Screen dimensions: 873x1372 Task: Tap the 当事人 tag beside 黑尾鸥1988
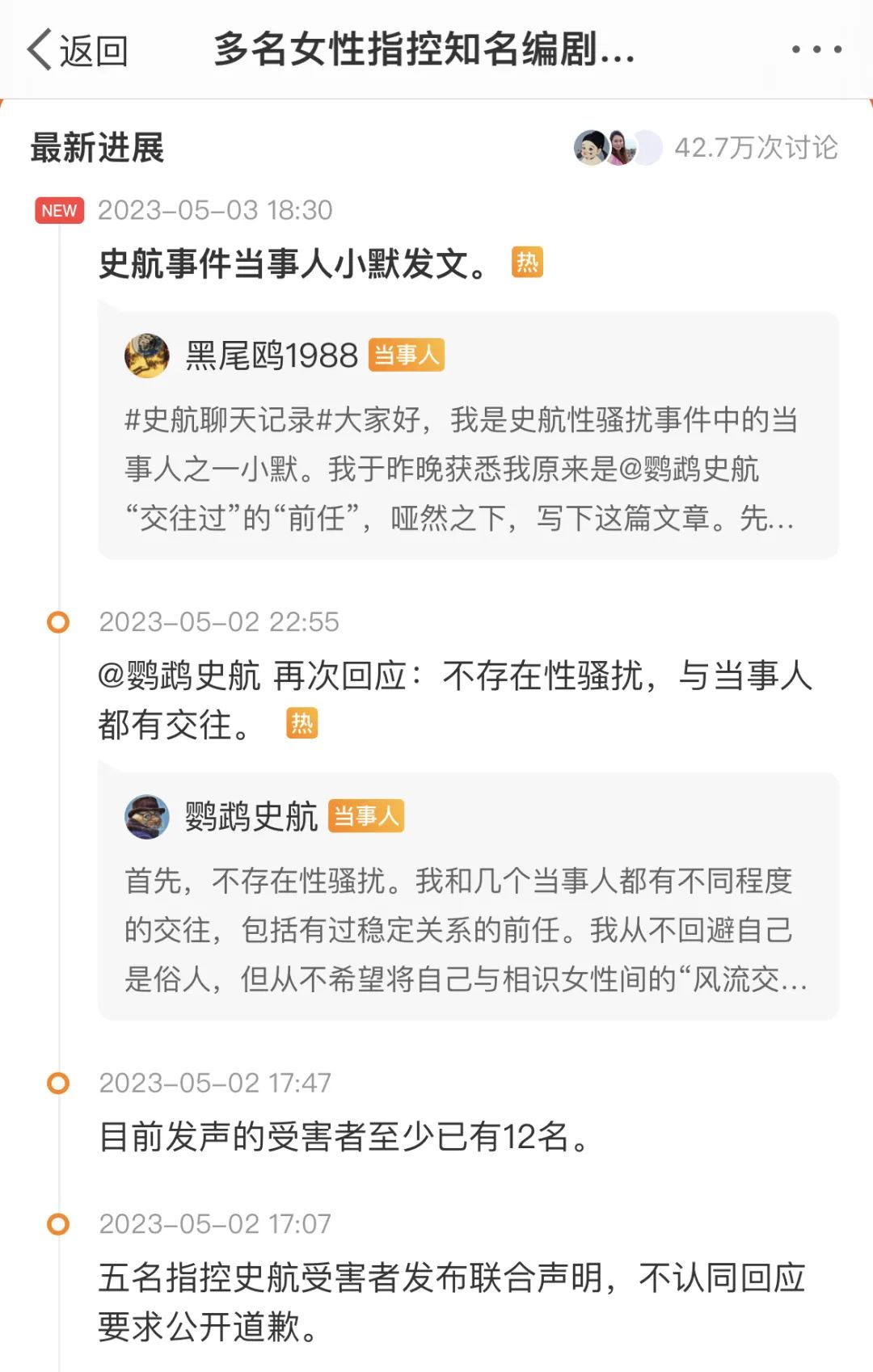tap(406, 356)
